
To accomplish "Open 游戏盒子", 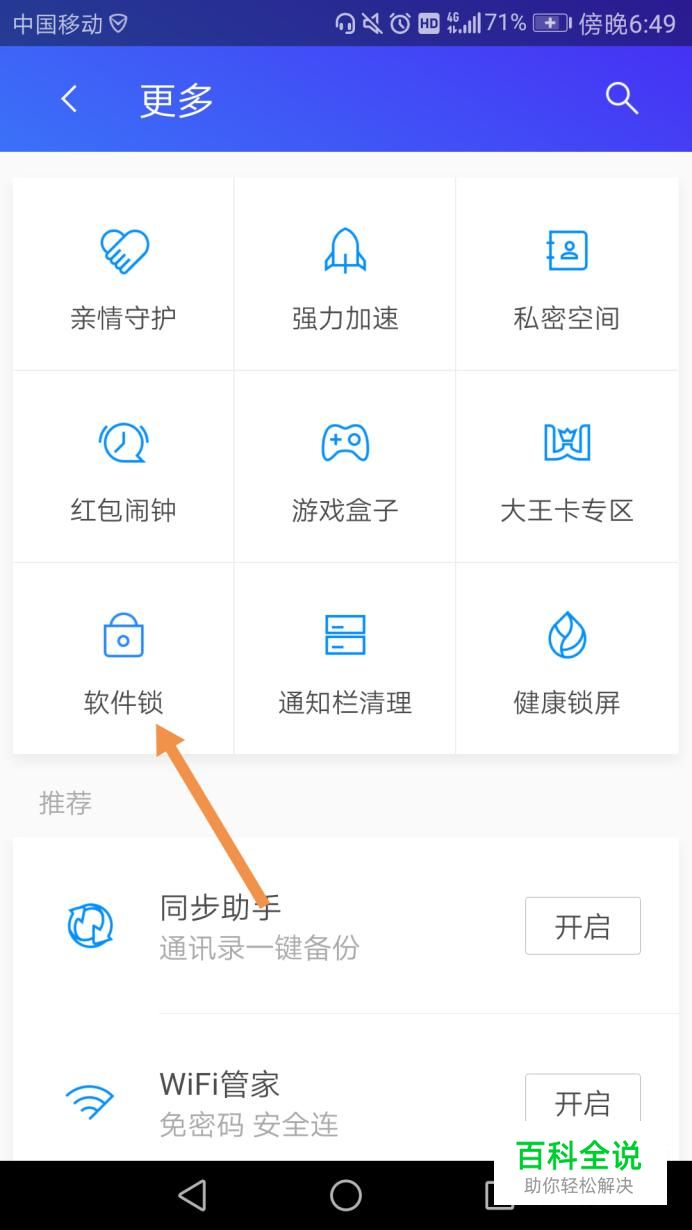I will [x=345, y=467].
